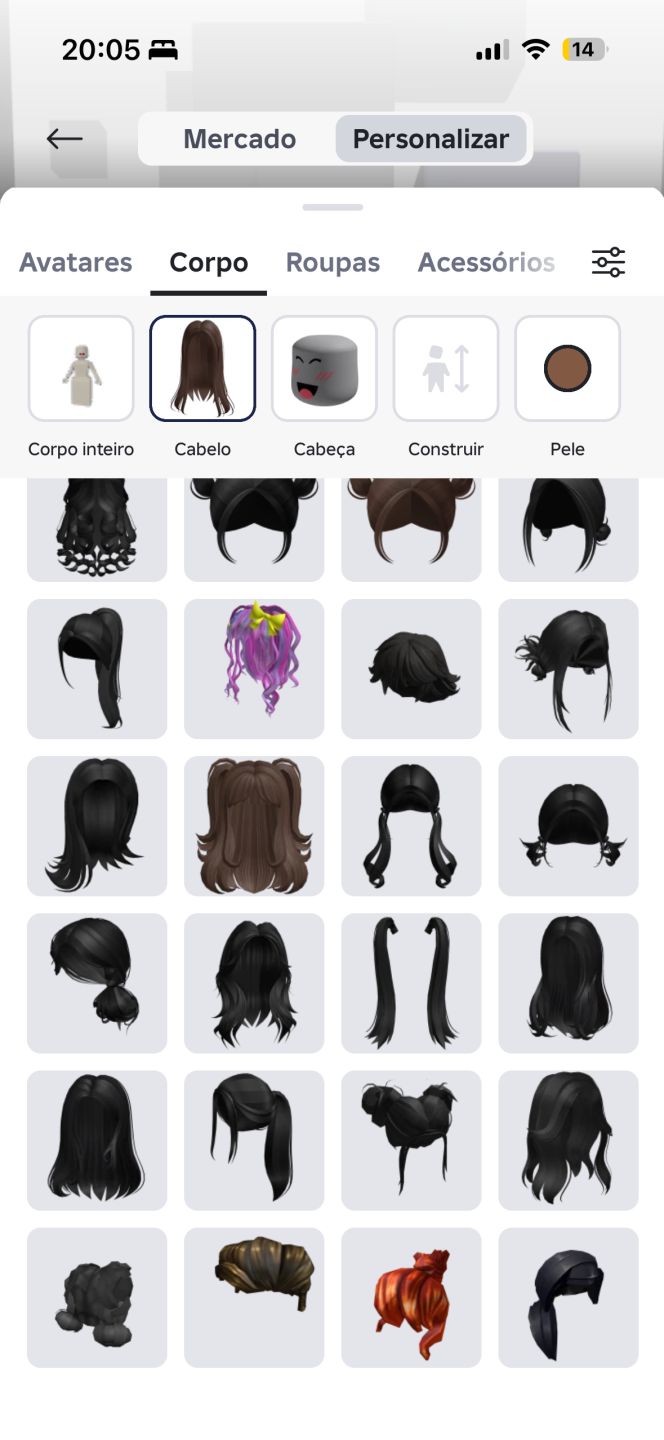Open the filter sliders icon
The height and width of the screenshot is (1440, 664).
[x=608, y=262]
